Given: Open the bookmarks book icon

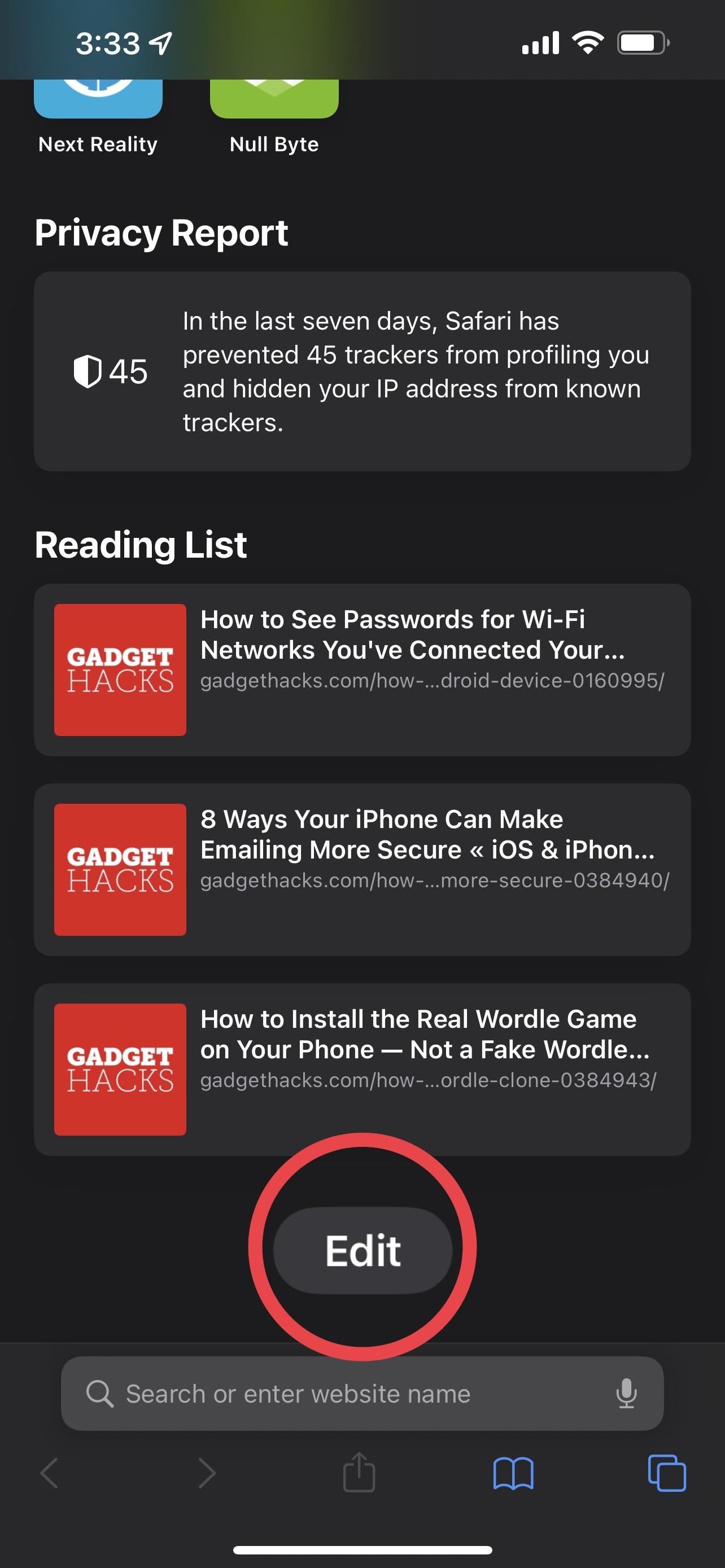Looking at the screenshot, I should click(x=513, y=1474).
